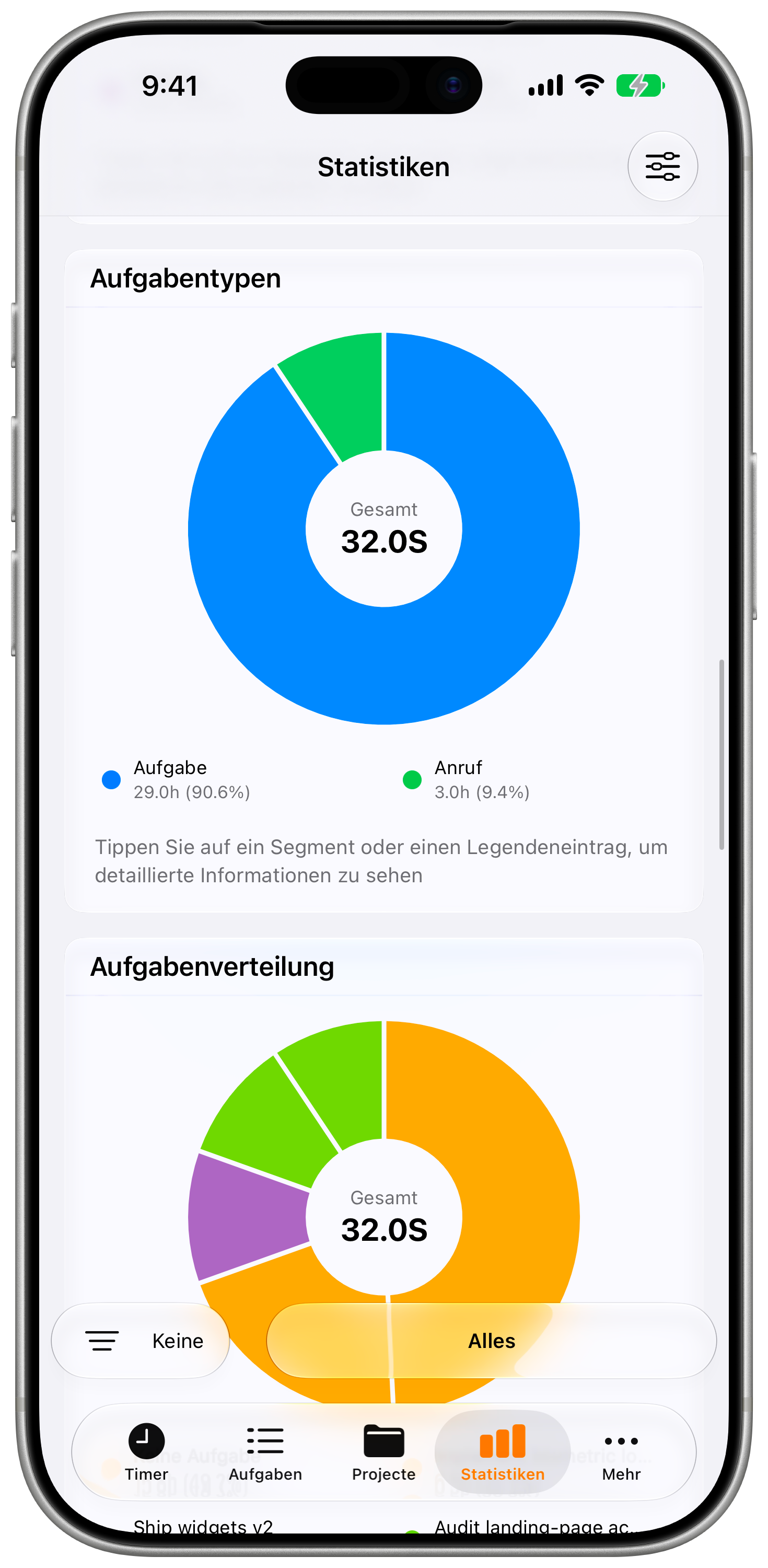Screen dimensions: 768x1568
Task: Open the filter settings sliders icon
Action: pos(662,166)
